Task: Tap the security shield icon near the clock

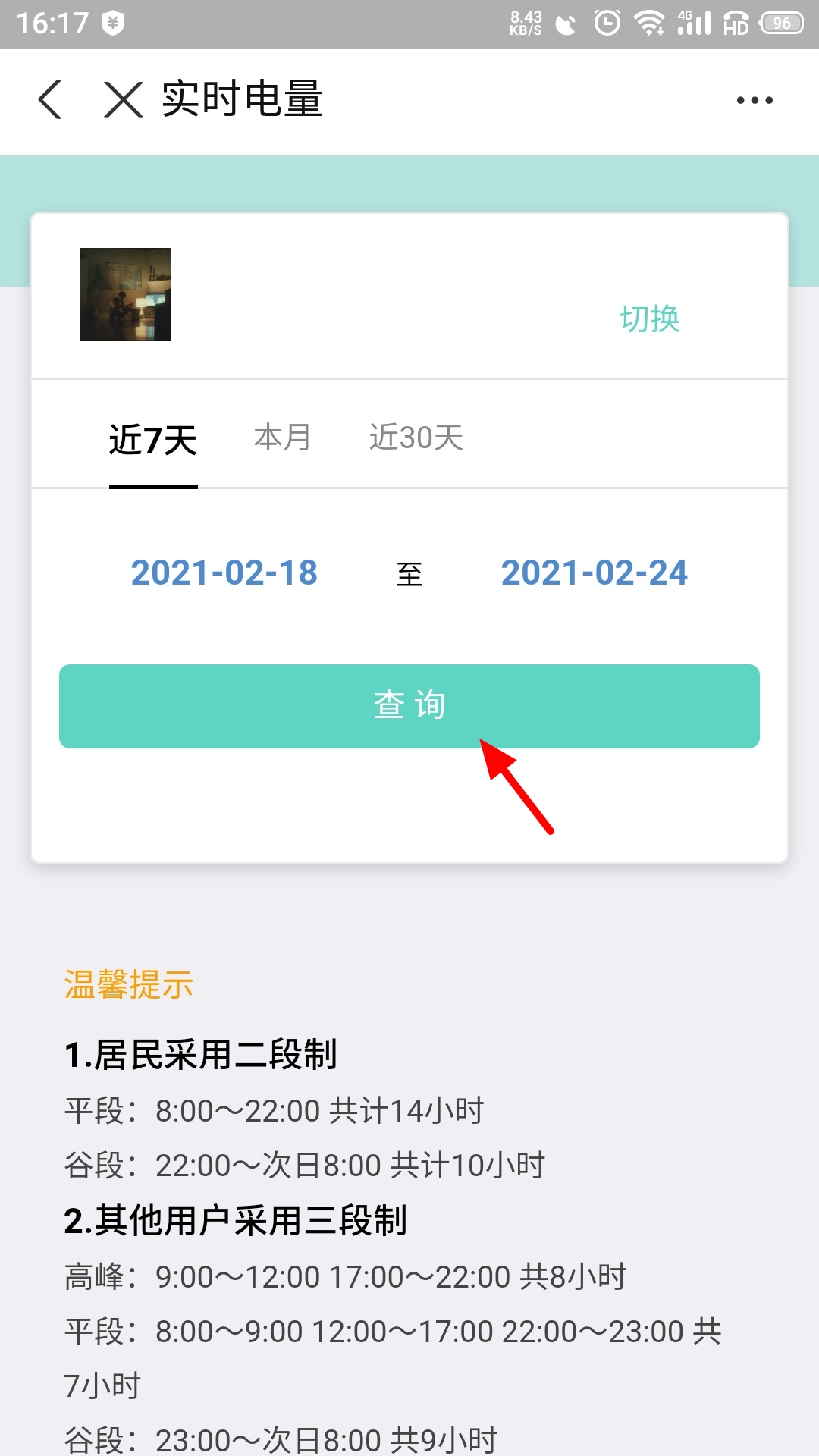Action: click(114, 21)
